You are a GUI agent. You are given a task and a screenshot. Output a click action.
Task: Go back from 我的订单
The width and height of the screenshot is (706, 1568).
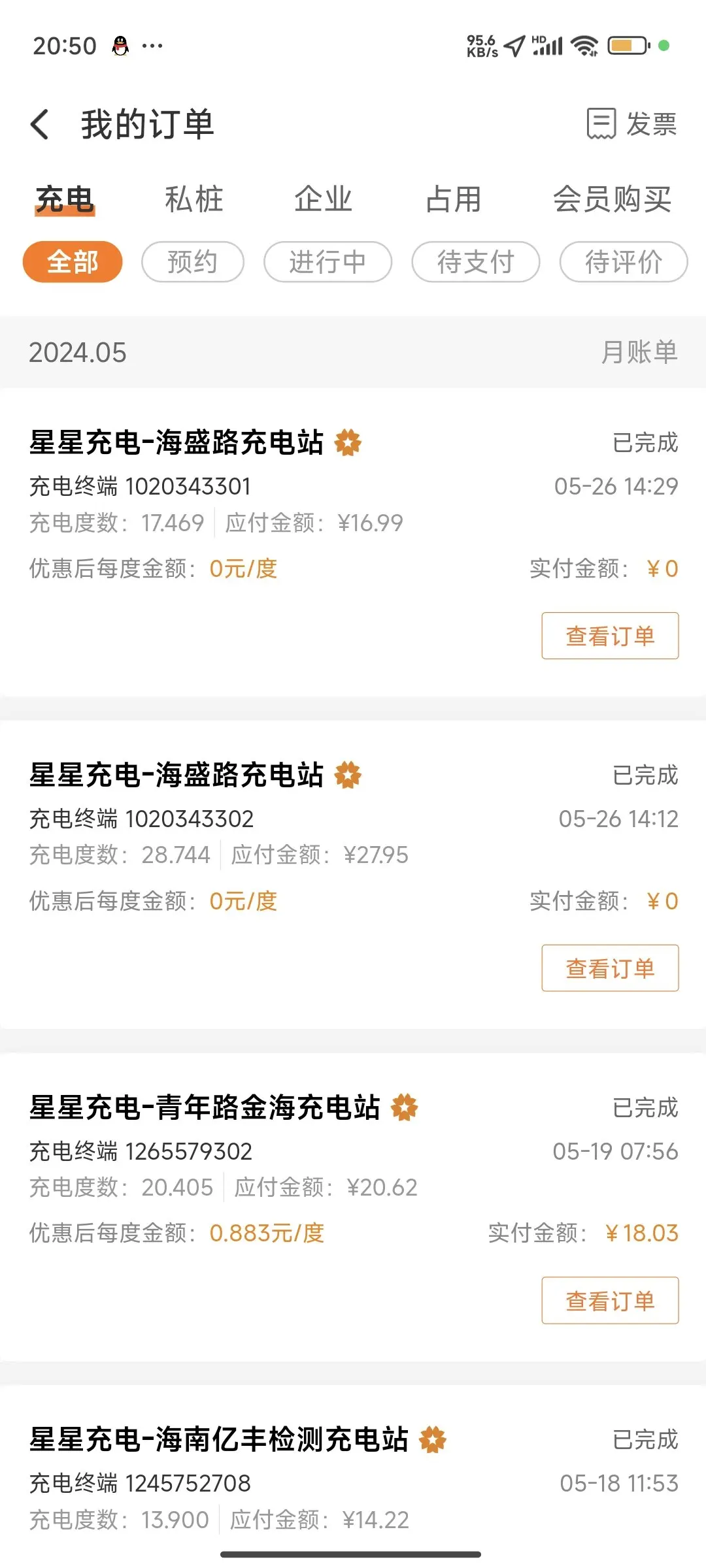[x=40, y=124]
